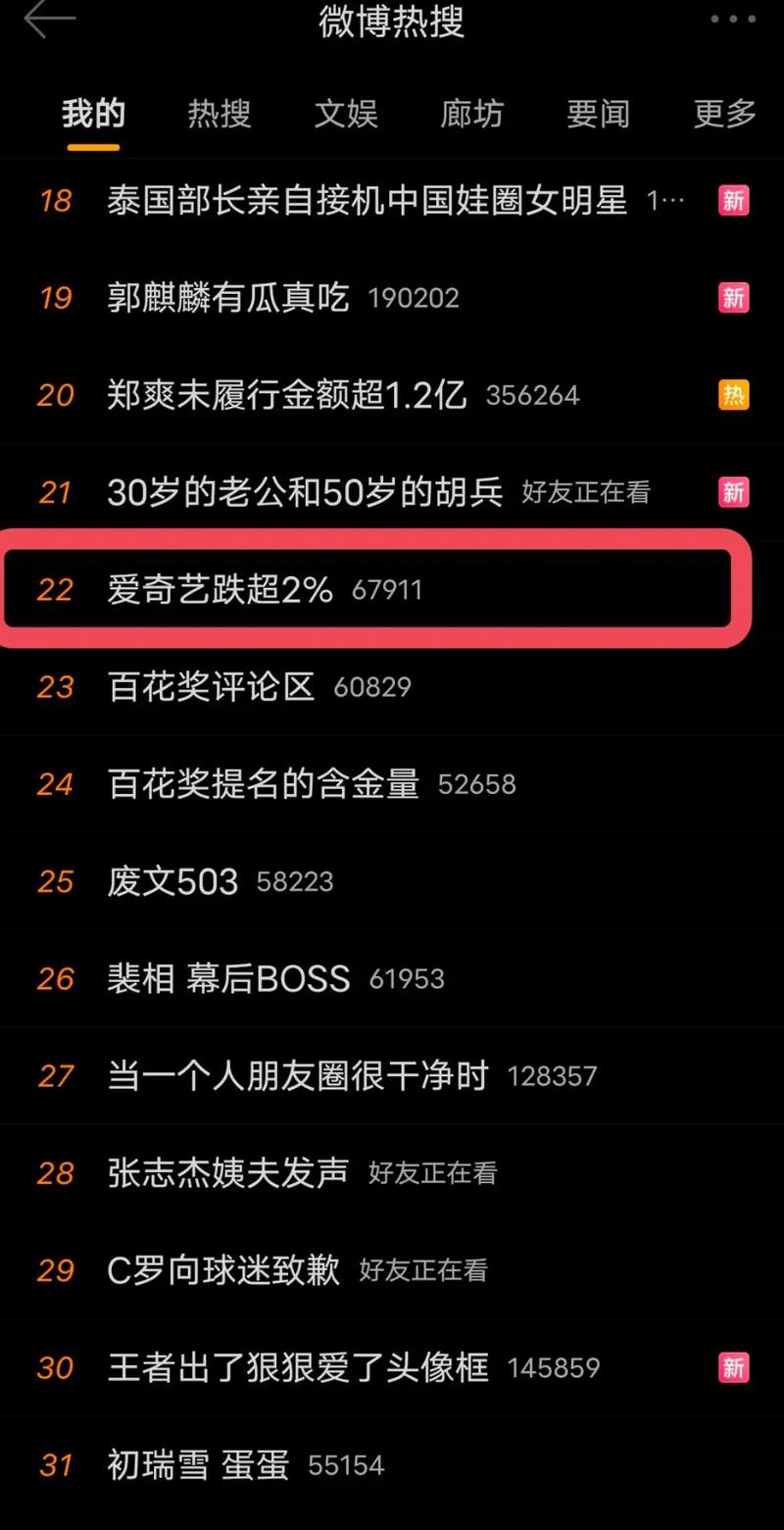The height and width of the screenshot is (1530, 784).
Task: View 张志杰姨夫发声 topic
Action: point(227,1173)
